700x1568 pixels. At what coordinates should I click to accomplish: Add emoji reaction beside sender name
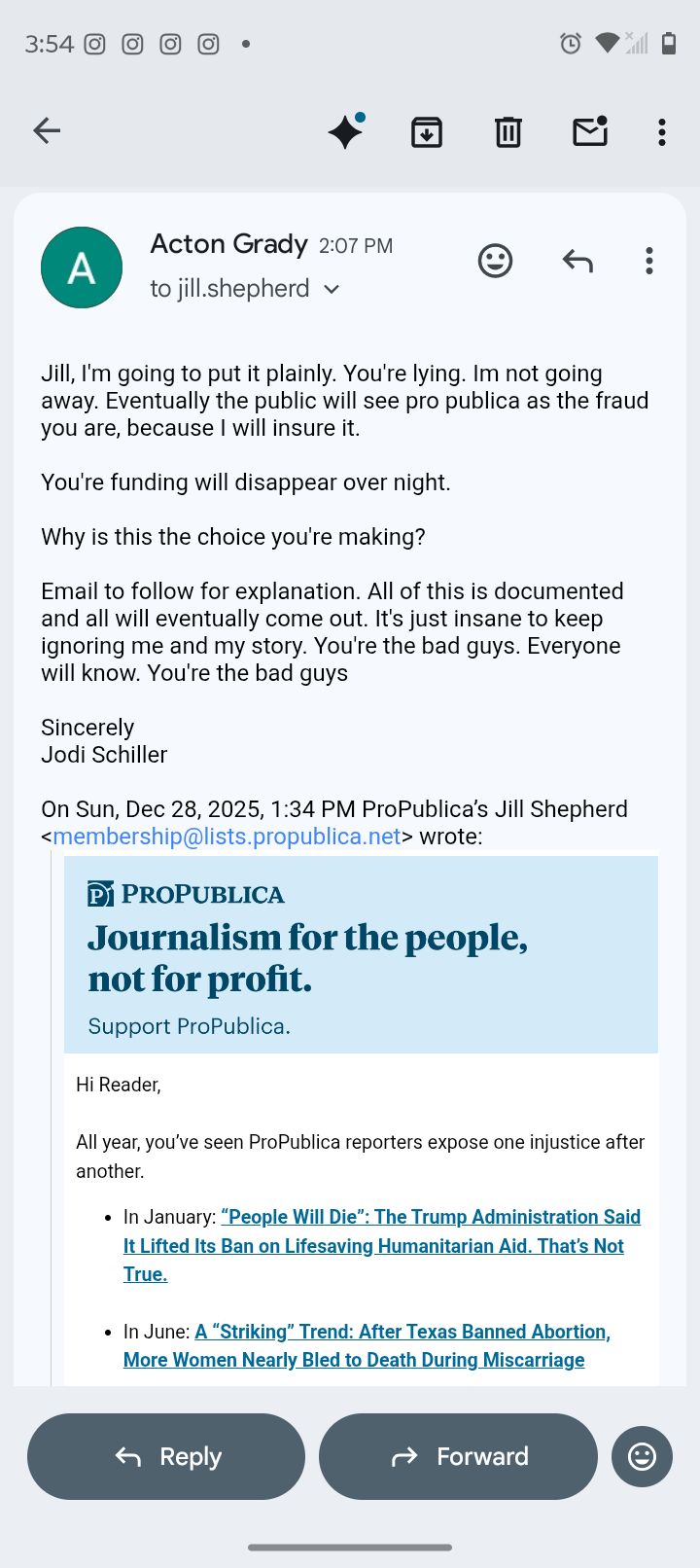(x=495, y=261)
